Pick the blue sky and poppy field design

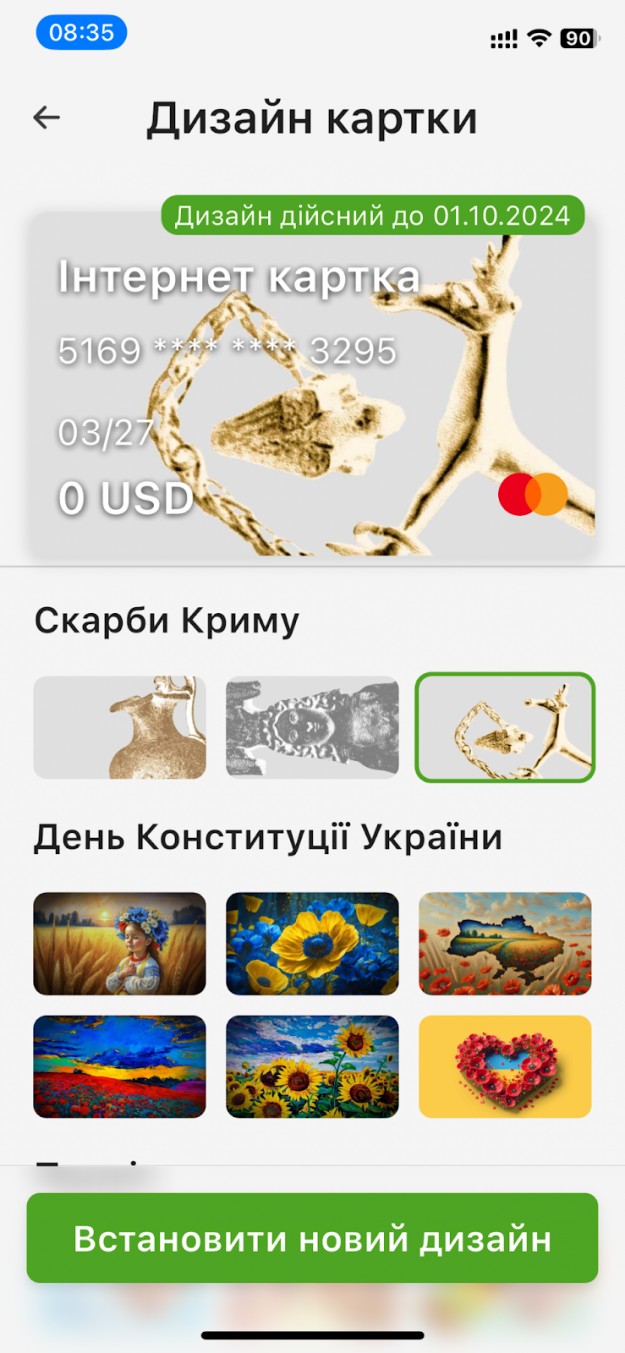pos(120,1067)
